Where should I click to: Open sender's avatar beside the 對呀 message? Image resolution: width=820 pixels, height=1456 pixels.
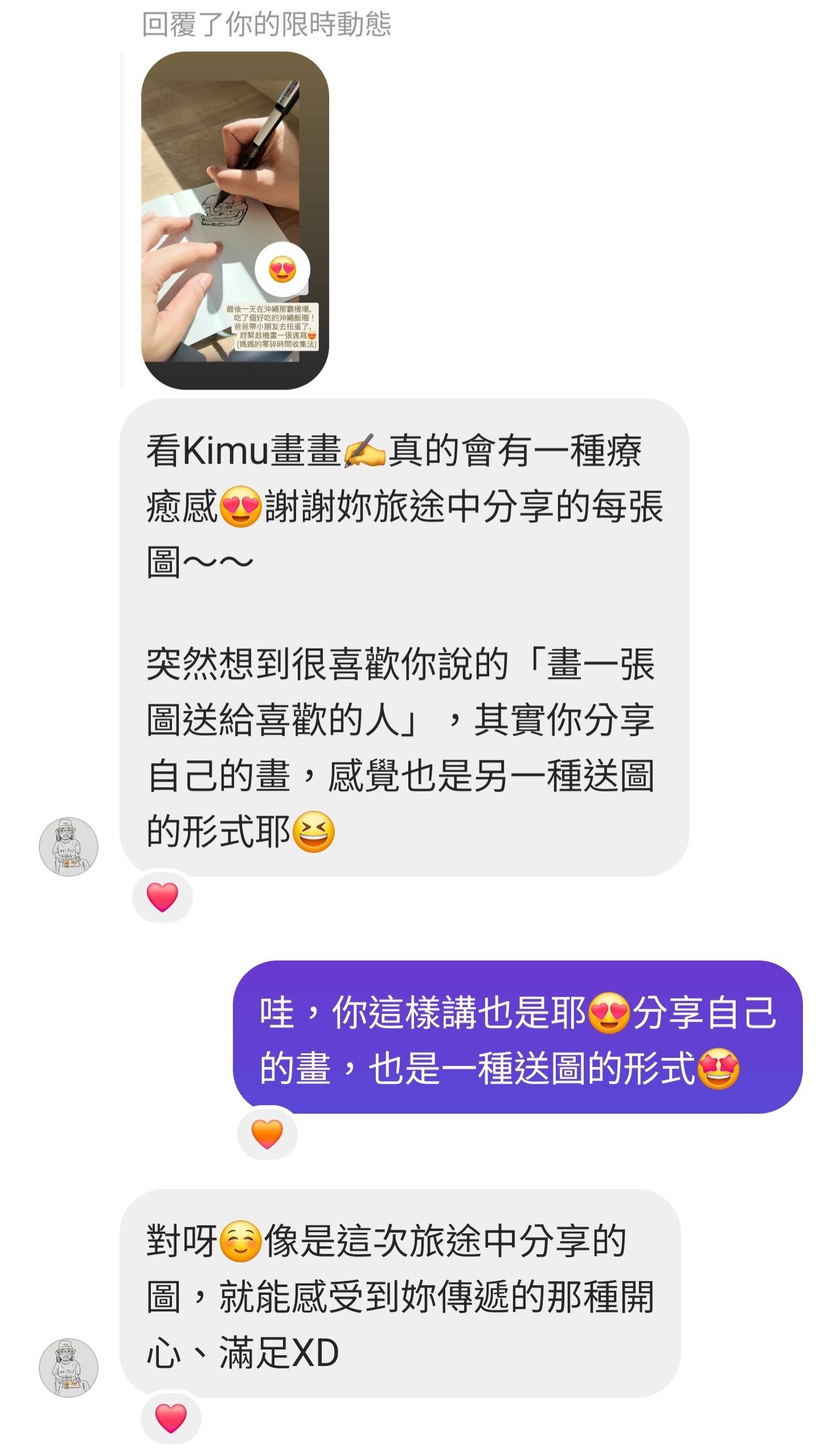click(68, 1368)
